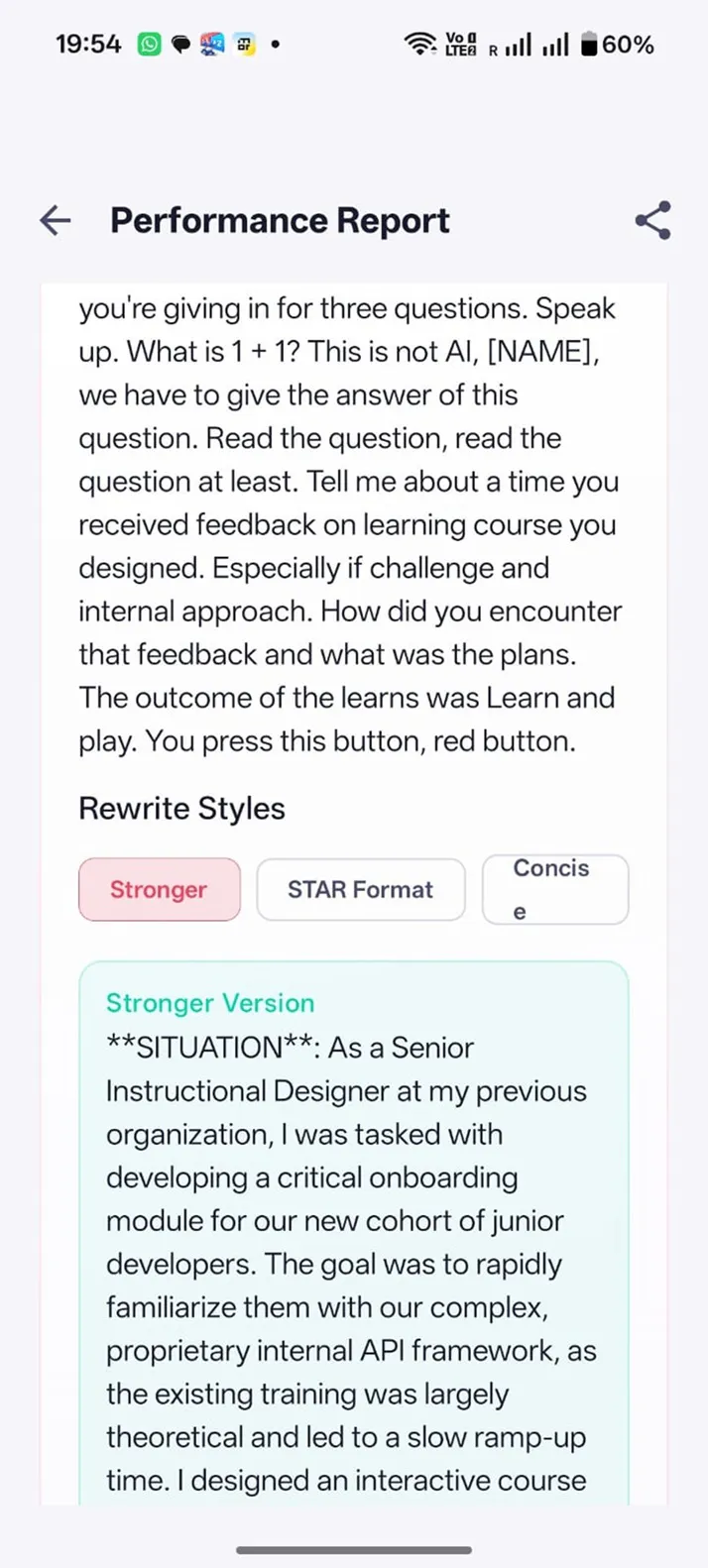Switch to STAR Format rewrite
This screenshot has height=1568, width=708.
(x=361, y=889)
